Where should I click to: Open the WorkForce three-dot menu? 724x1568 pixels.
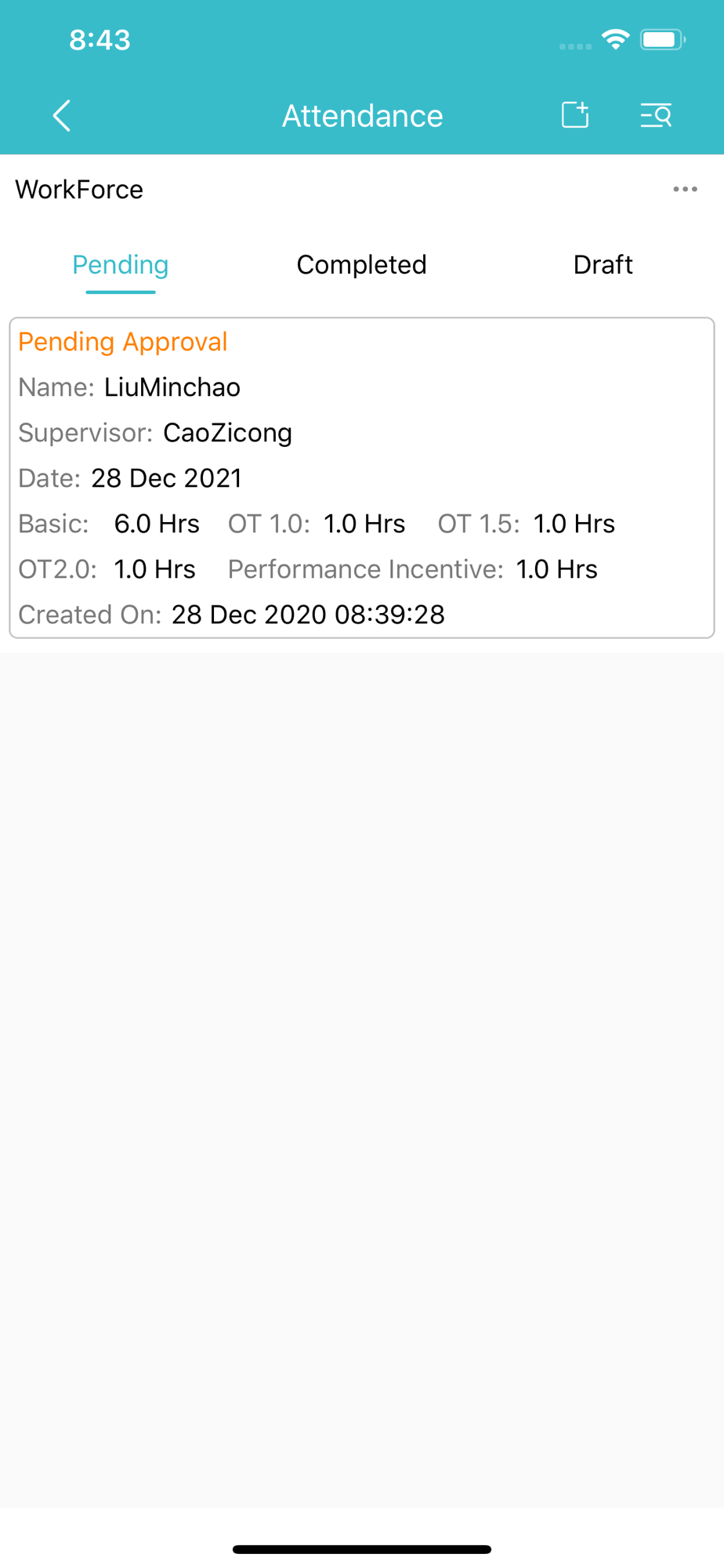pyautogui.click(x=685, y=189)
